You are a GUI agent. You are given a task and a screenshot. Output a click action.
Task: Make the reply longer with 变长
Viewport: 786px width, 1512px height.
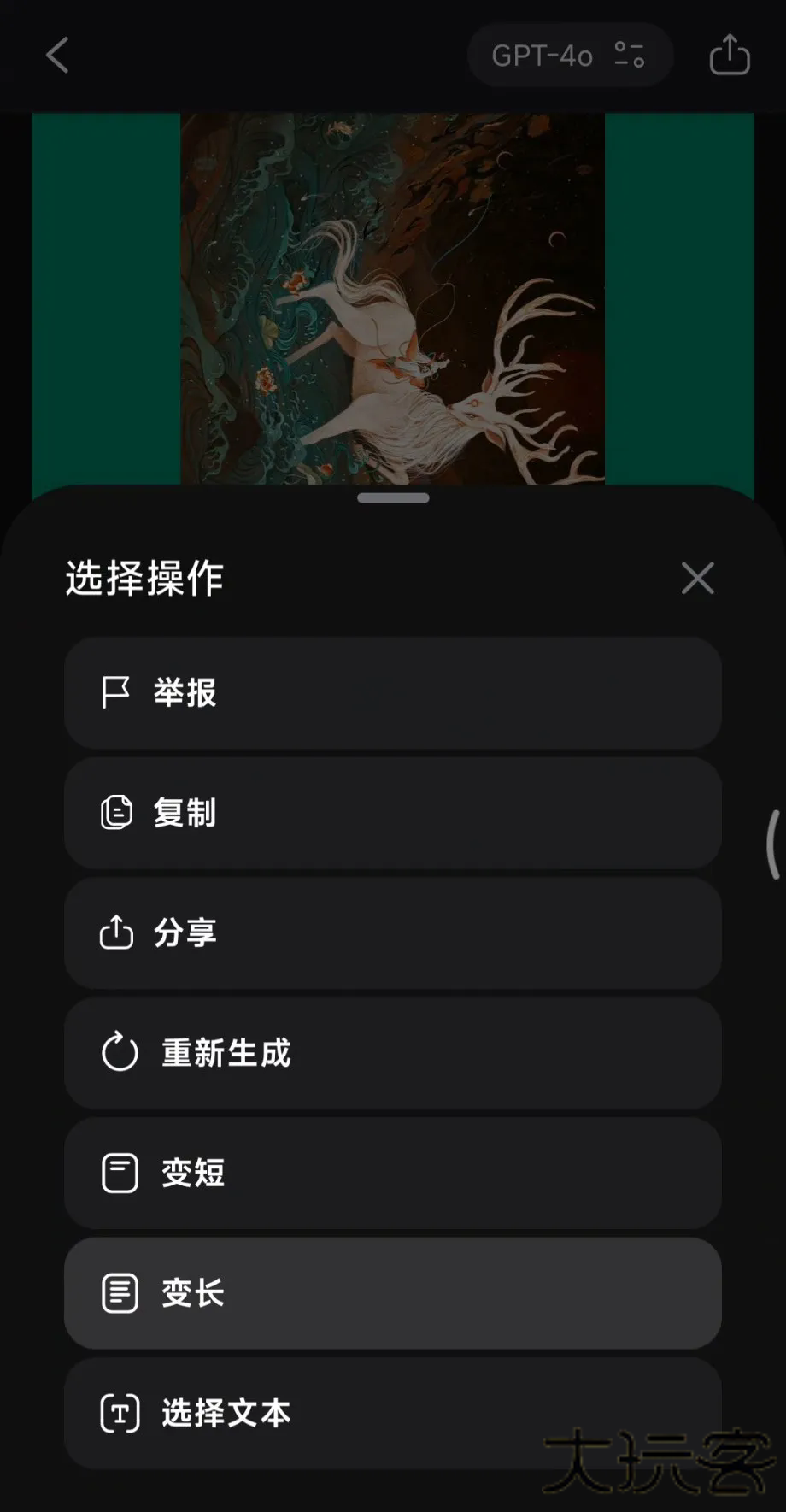(392, 1293)
